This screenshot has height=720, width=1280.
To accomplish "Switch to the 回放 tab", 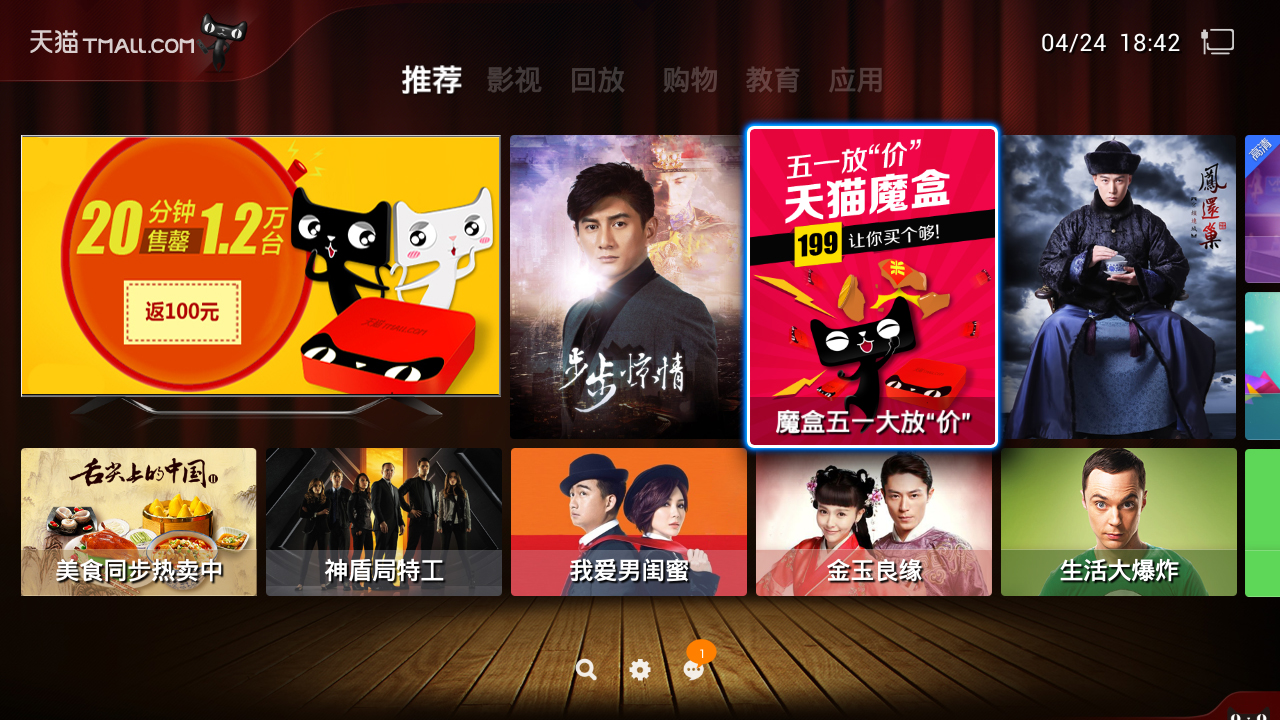I will tap(597, 80).
